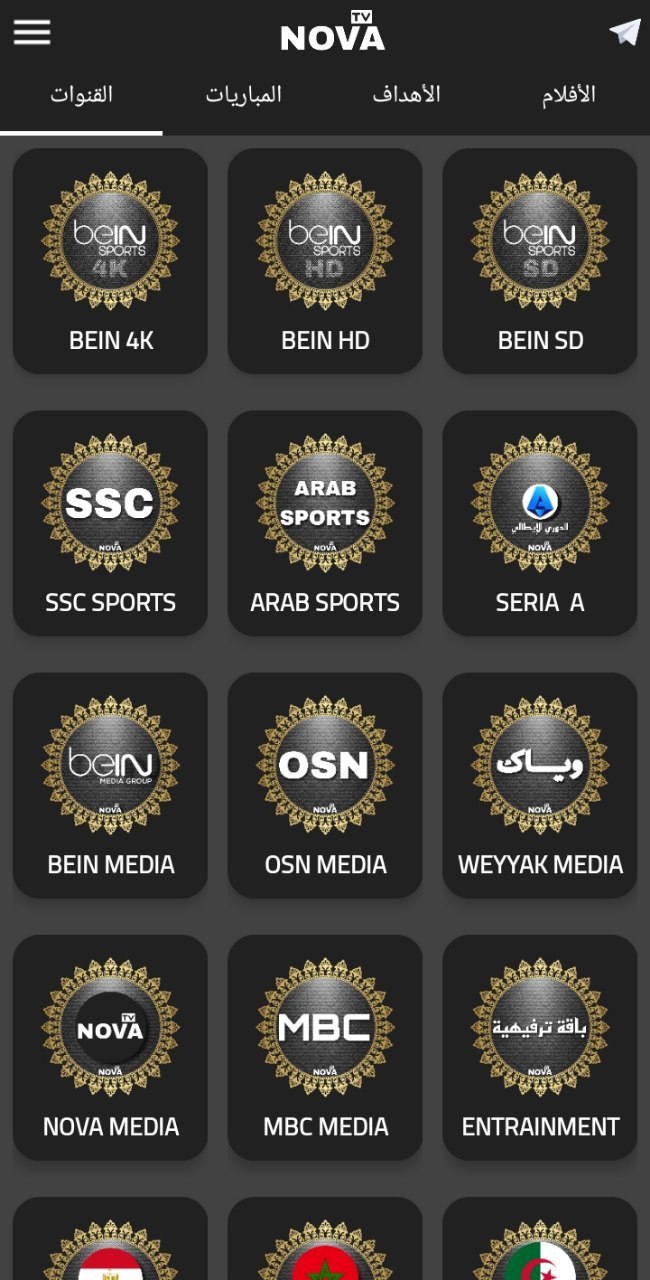This screenshot has width=650, height=1280.
Task: Open the SSC SPORTS card
Action: [110, 523]
